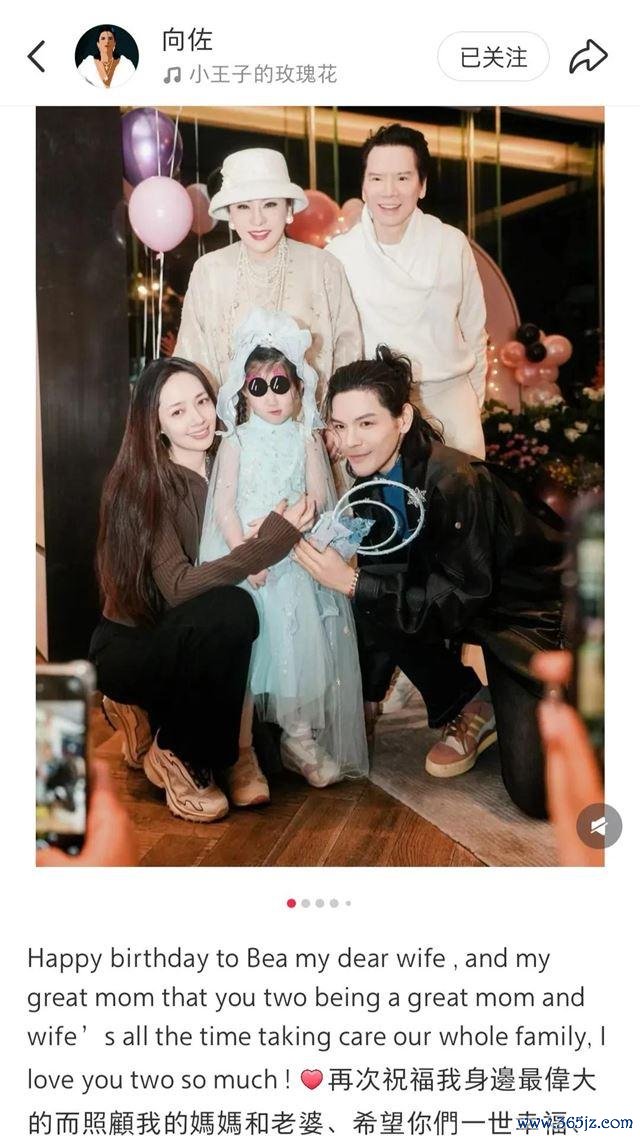This screenshot has width=640, height=1138.
Task: Tap the photo carousel page indicator dots
Action: point(320,903)
